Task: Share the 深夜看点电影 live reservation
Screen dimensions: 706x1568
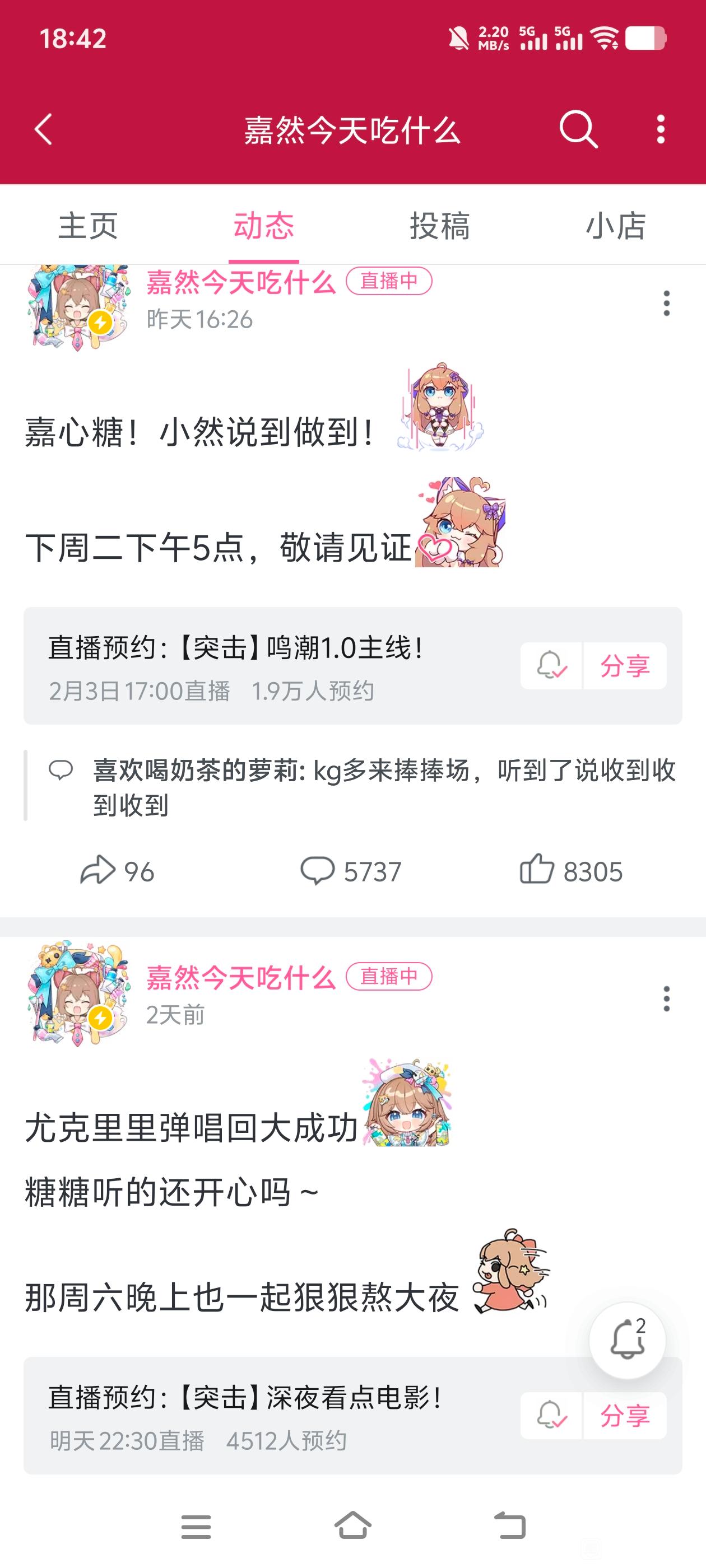Action: (625, 1416)
